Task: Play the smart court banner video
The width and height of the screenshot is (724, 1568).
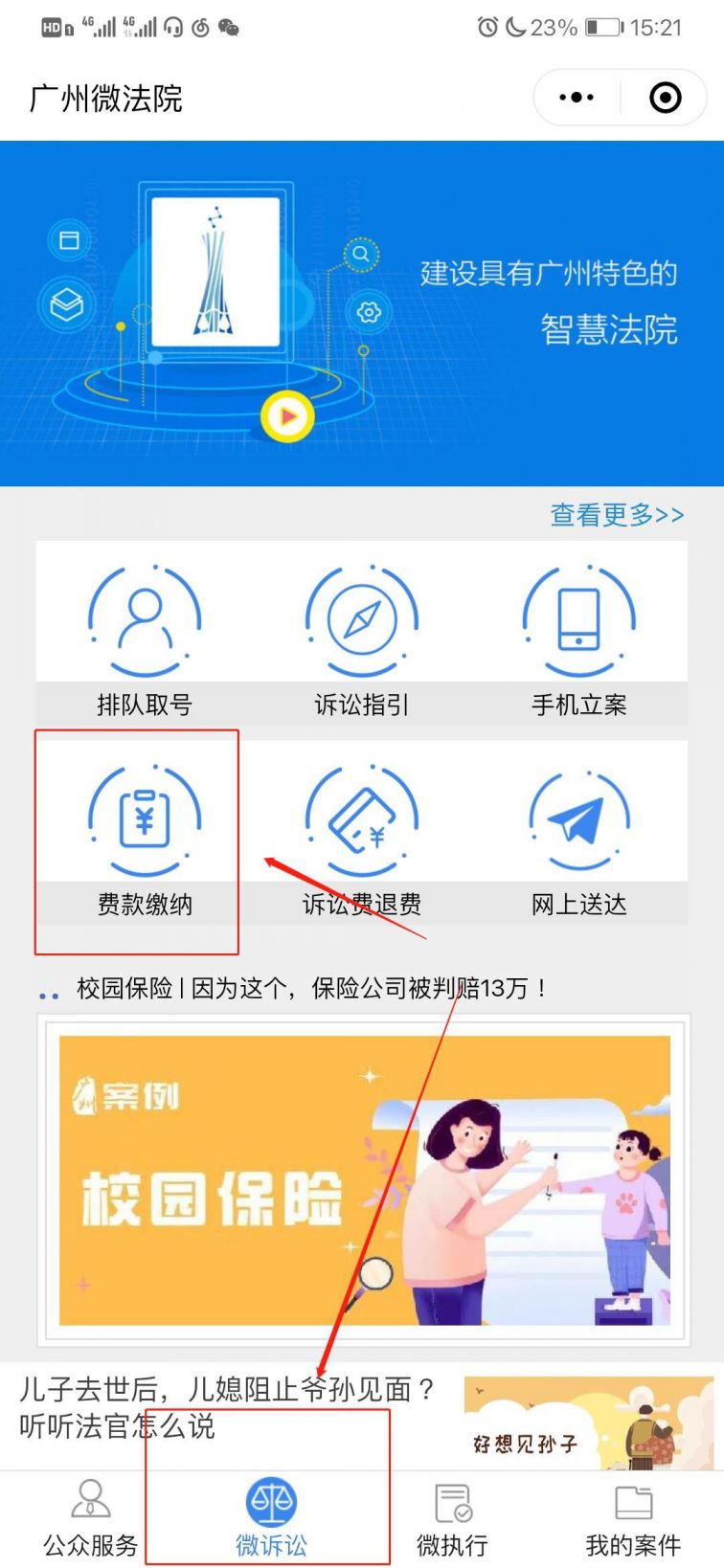Action: click(x=287, y=416)
